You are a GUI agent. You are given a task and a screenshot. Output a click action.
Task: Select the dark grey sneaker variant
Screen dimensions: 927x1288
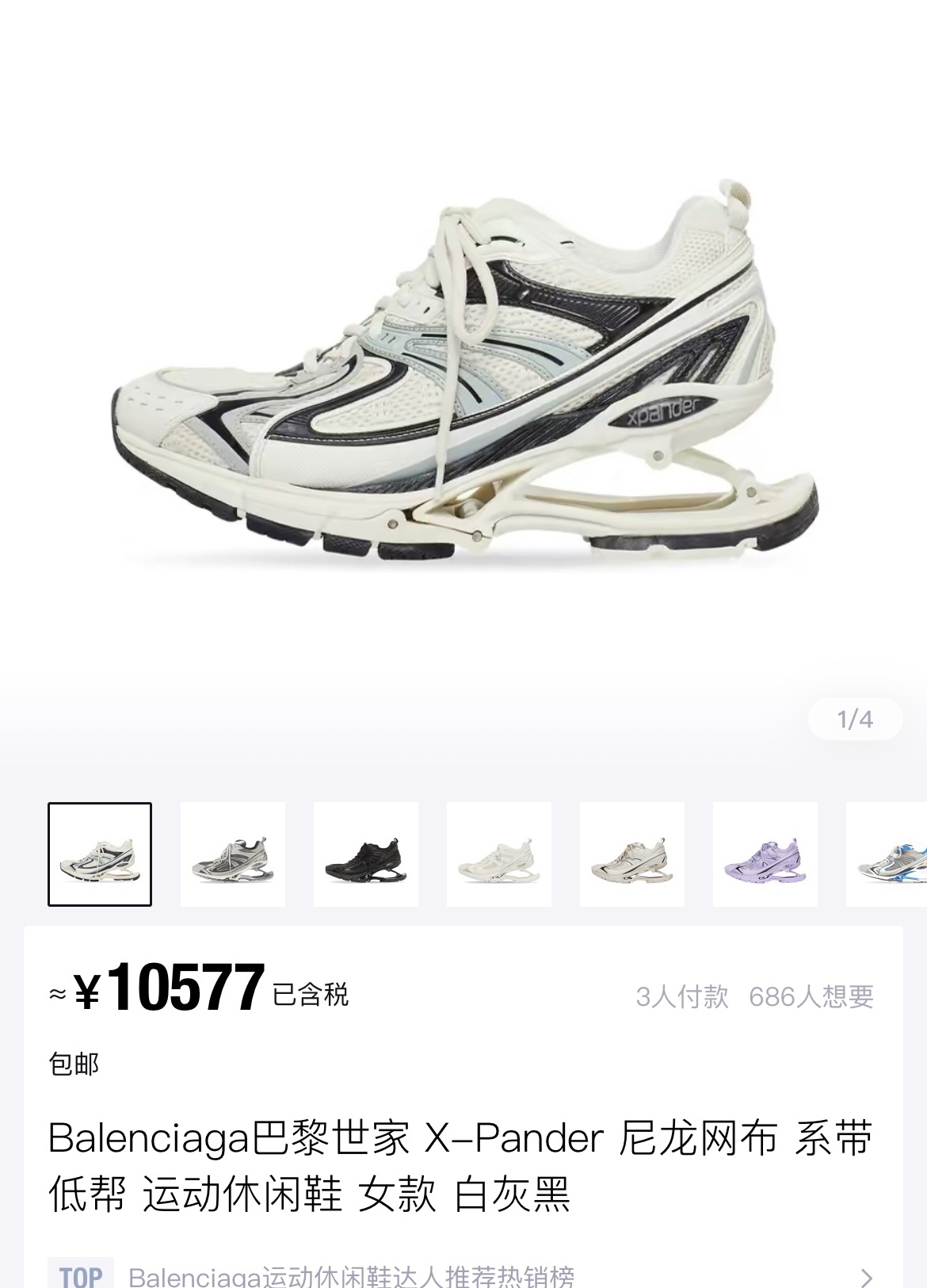(232, 854)
